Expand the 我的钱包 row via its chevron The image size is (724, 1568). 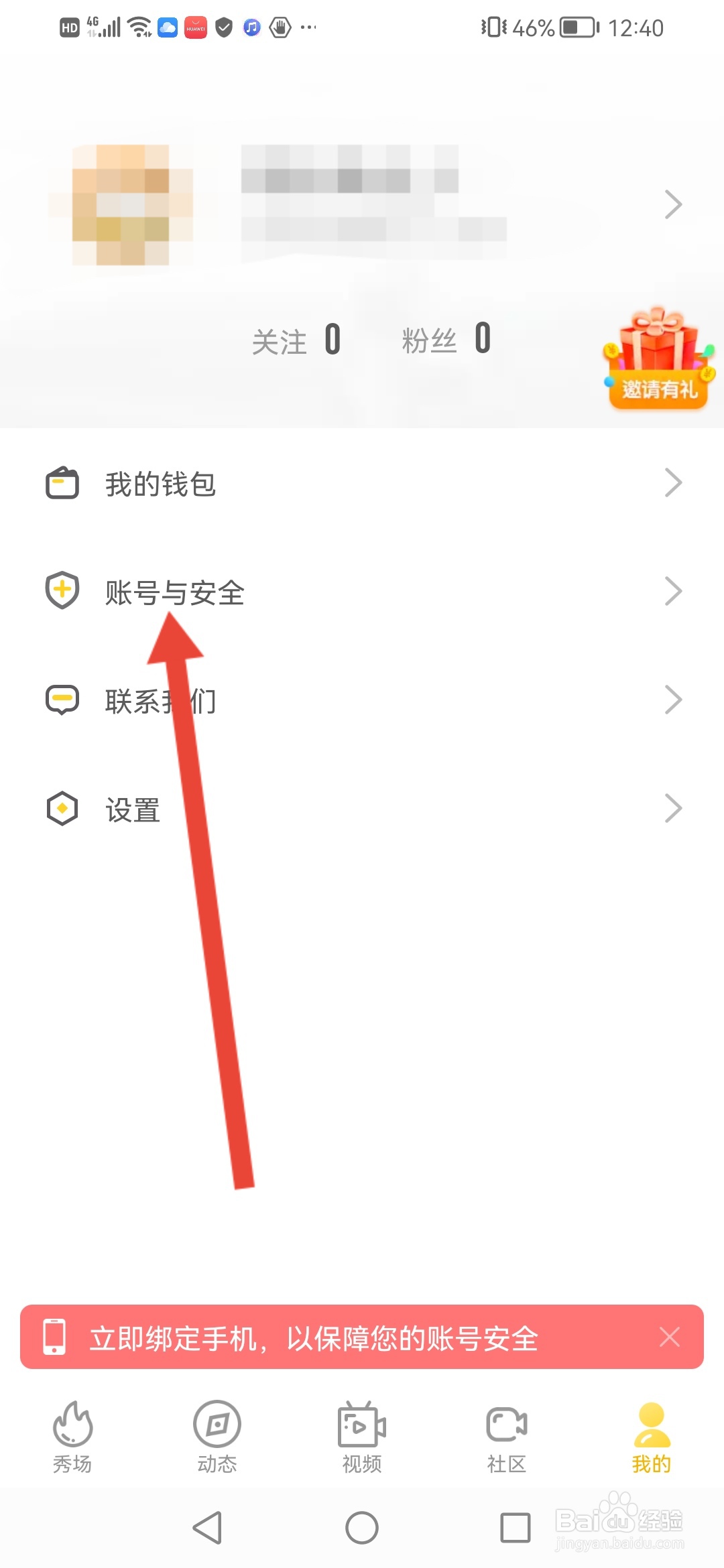pyautogui.click(x=673, y=482)
